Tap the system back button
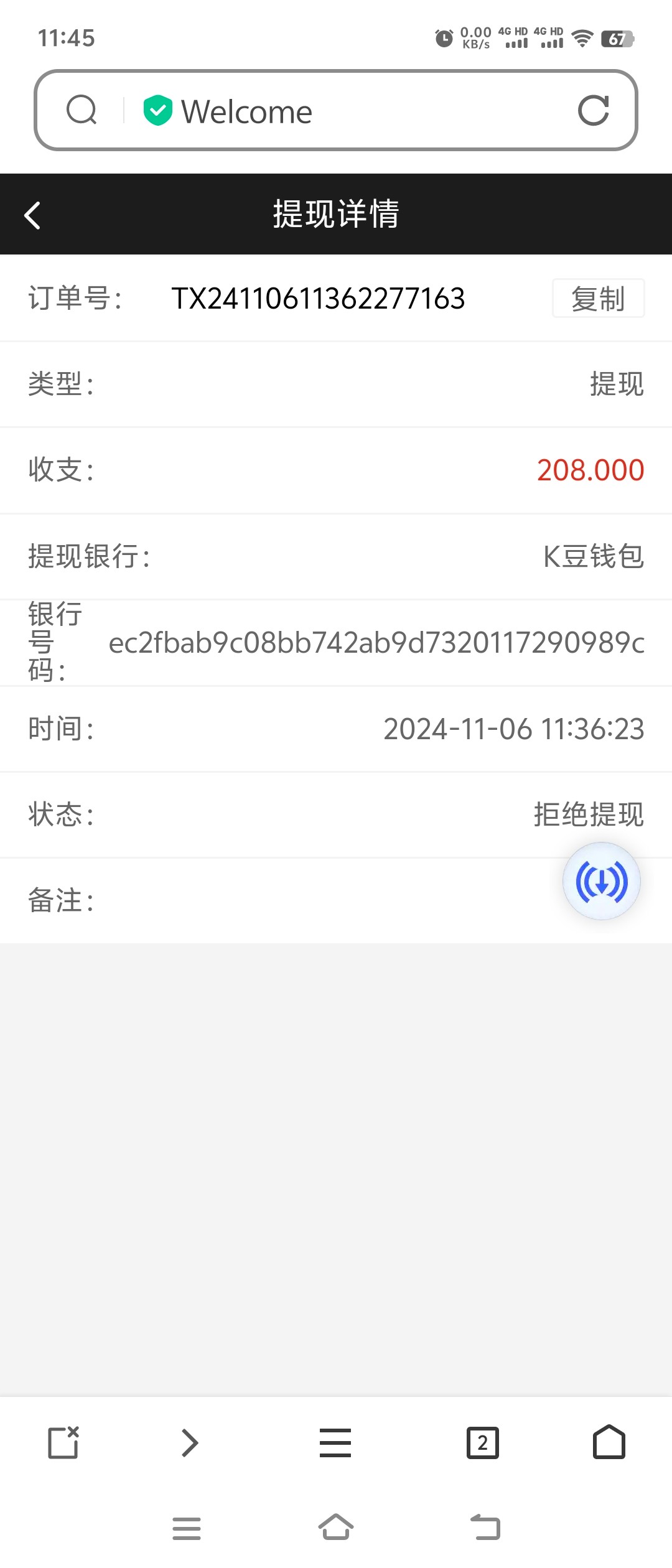Image resolution: width=672 pixels, height=1568 pixels. (485, 1527)
